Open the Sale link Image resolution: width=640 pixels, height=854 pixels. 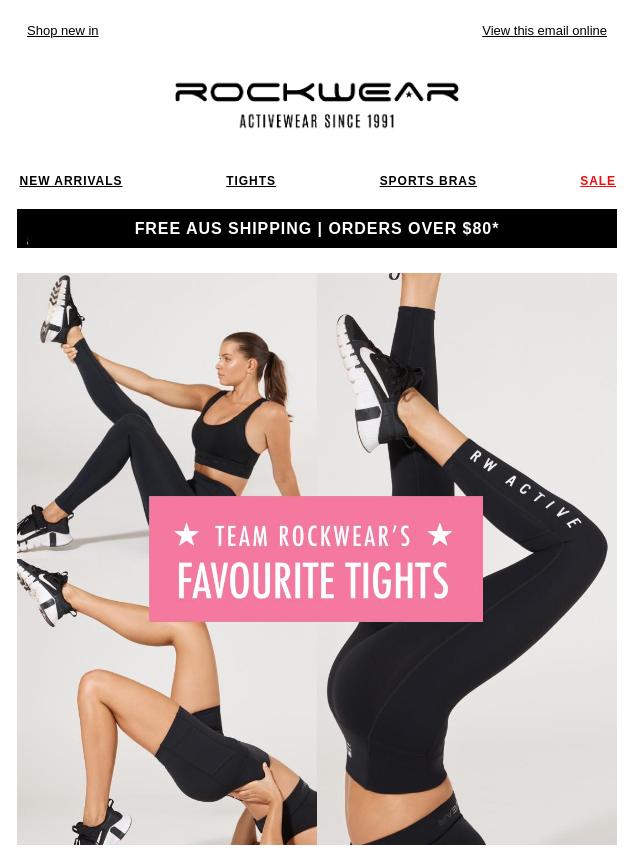(597, 181)
